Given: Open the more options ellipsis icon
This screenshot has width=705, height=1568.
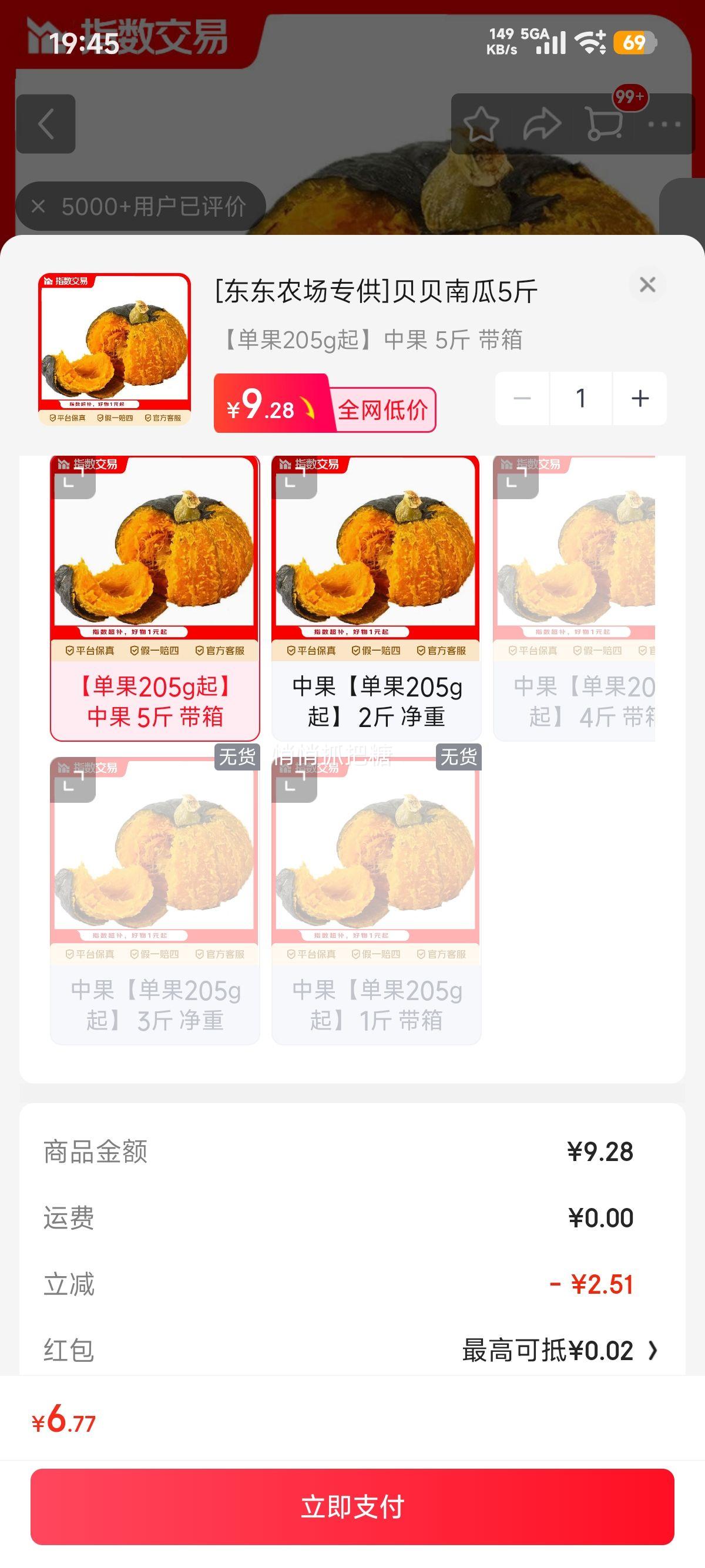Looking at the screenshot, I should click(664, 123).
